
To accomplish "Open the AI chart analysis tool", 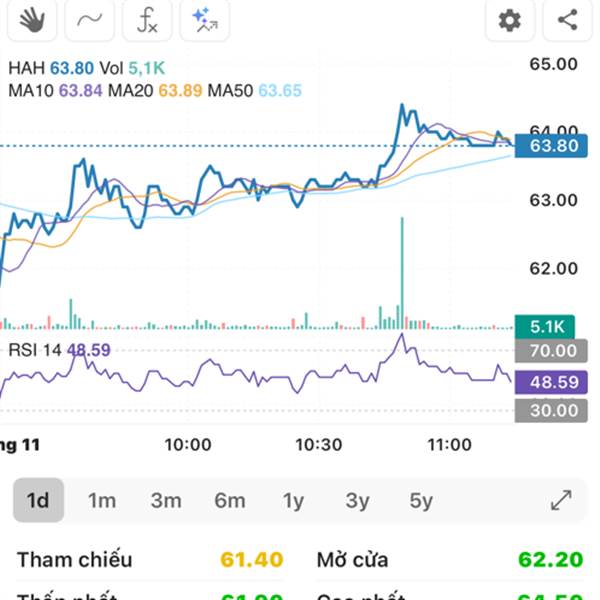I will [205, 19].
